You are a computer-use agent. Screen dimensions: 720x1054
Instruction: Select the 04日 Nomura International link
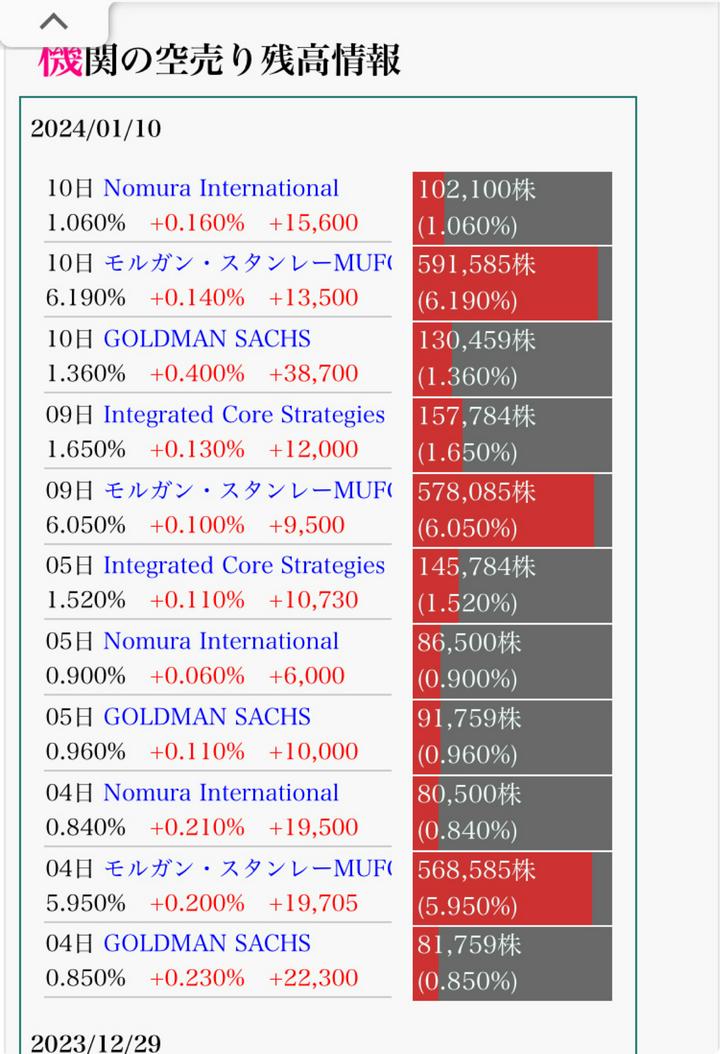pyautogui.click(x=221, y=793)
